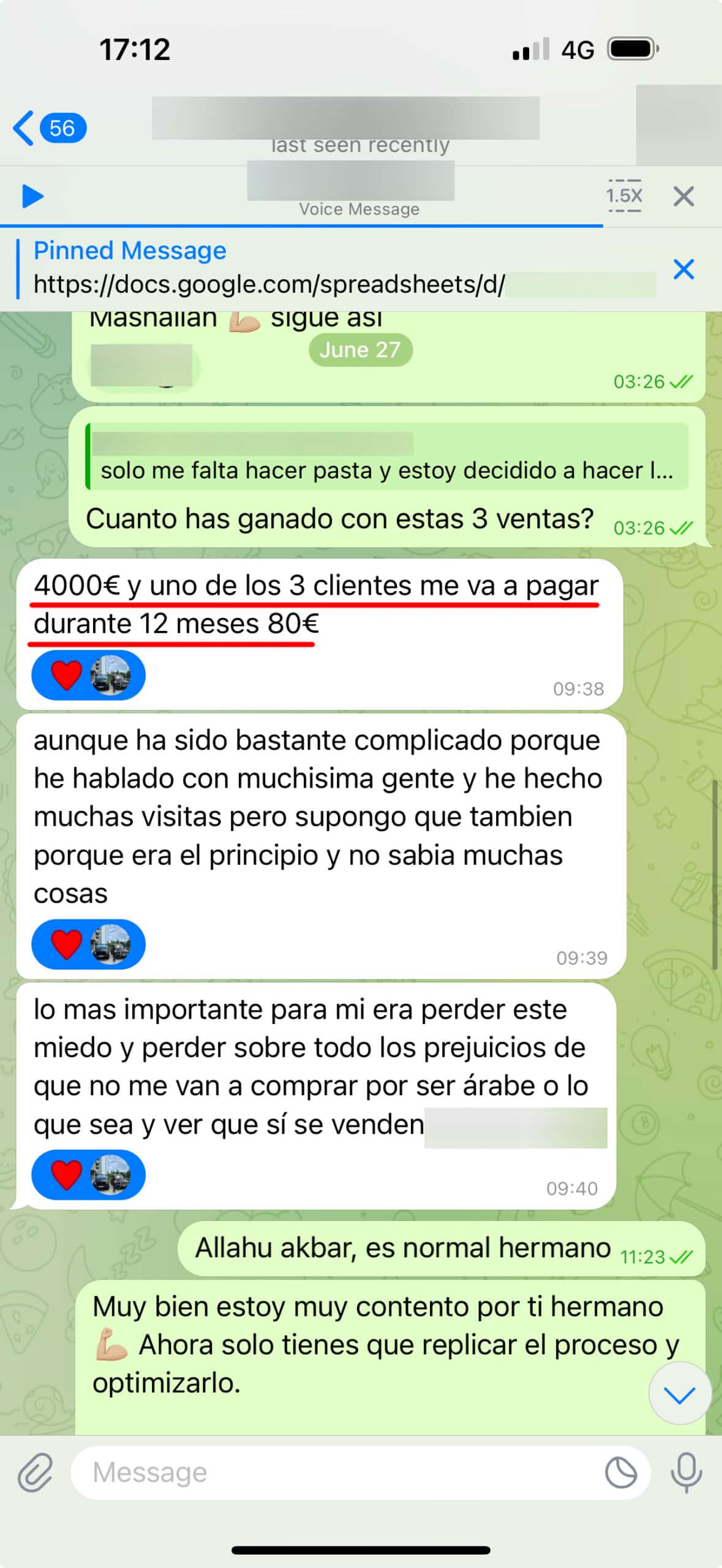Viewport: 722px width, 1568px height.
Task: Tap the heart reaction under the 4000€ message
Action: (x=67, y=675)
